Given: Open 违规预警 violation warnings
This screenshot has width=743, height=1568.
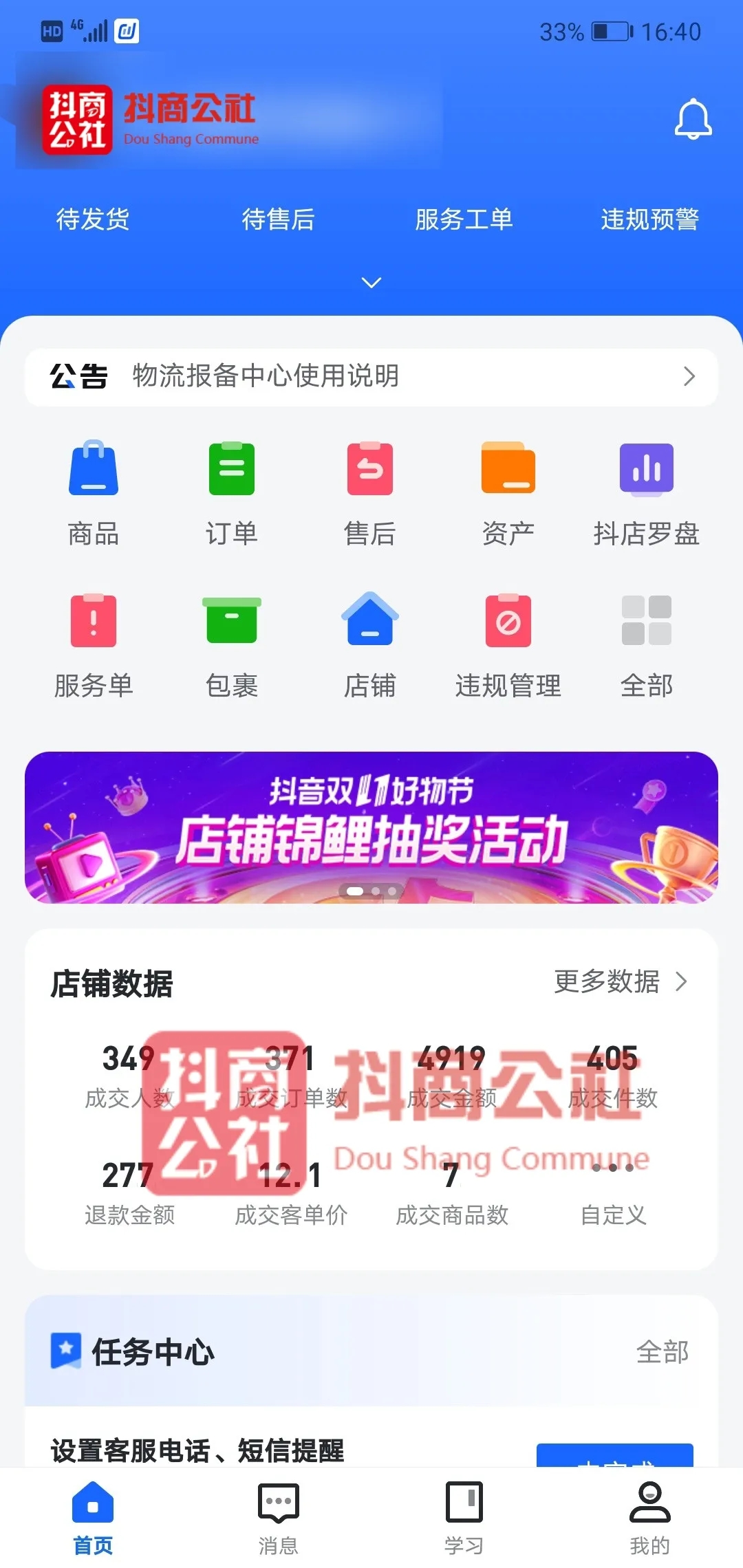Looking at the screenshot, I should click(x=649, y=219).
